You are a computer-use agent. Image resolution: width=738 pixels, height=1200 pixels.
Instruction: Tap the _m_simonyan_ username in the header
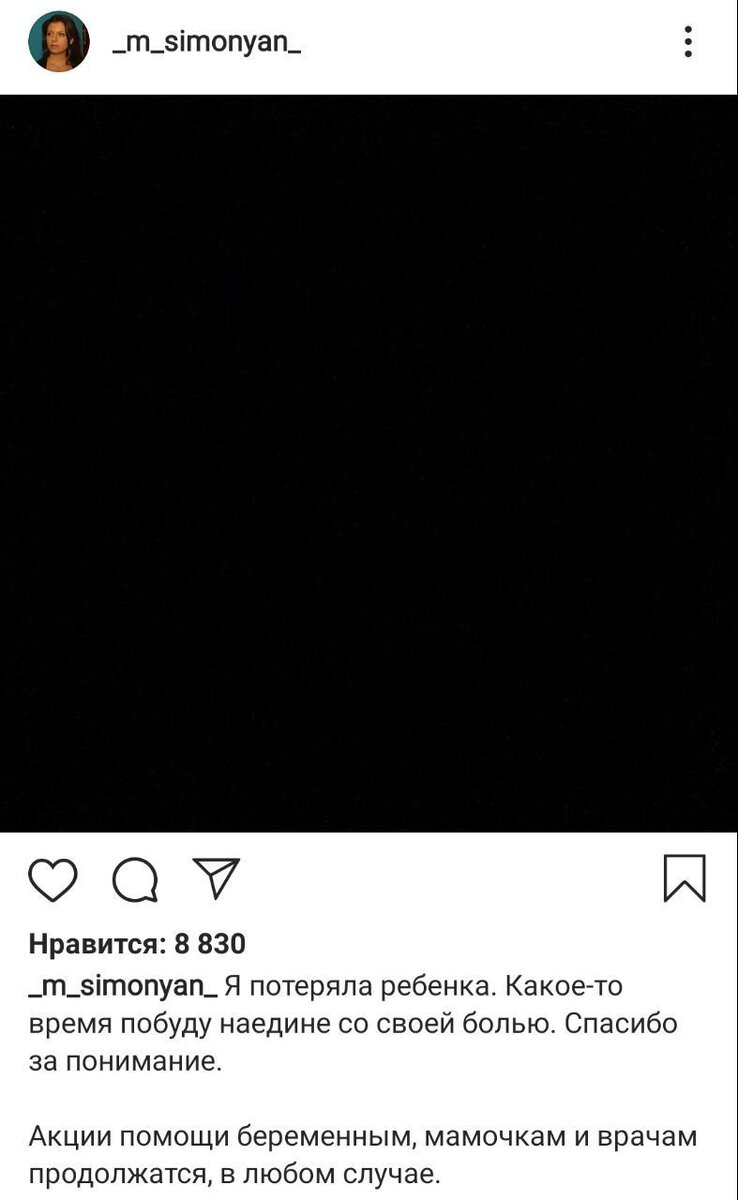pyautogui.click(x=206, y=43)
